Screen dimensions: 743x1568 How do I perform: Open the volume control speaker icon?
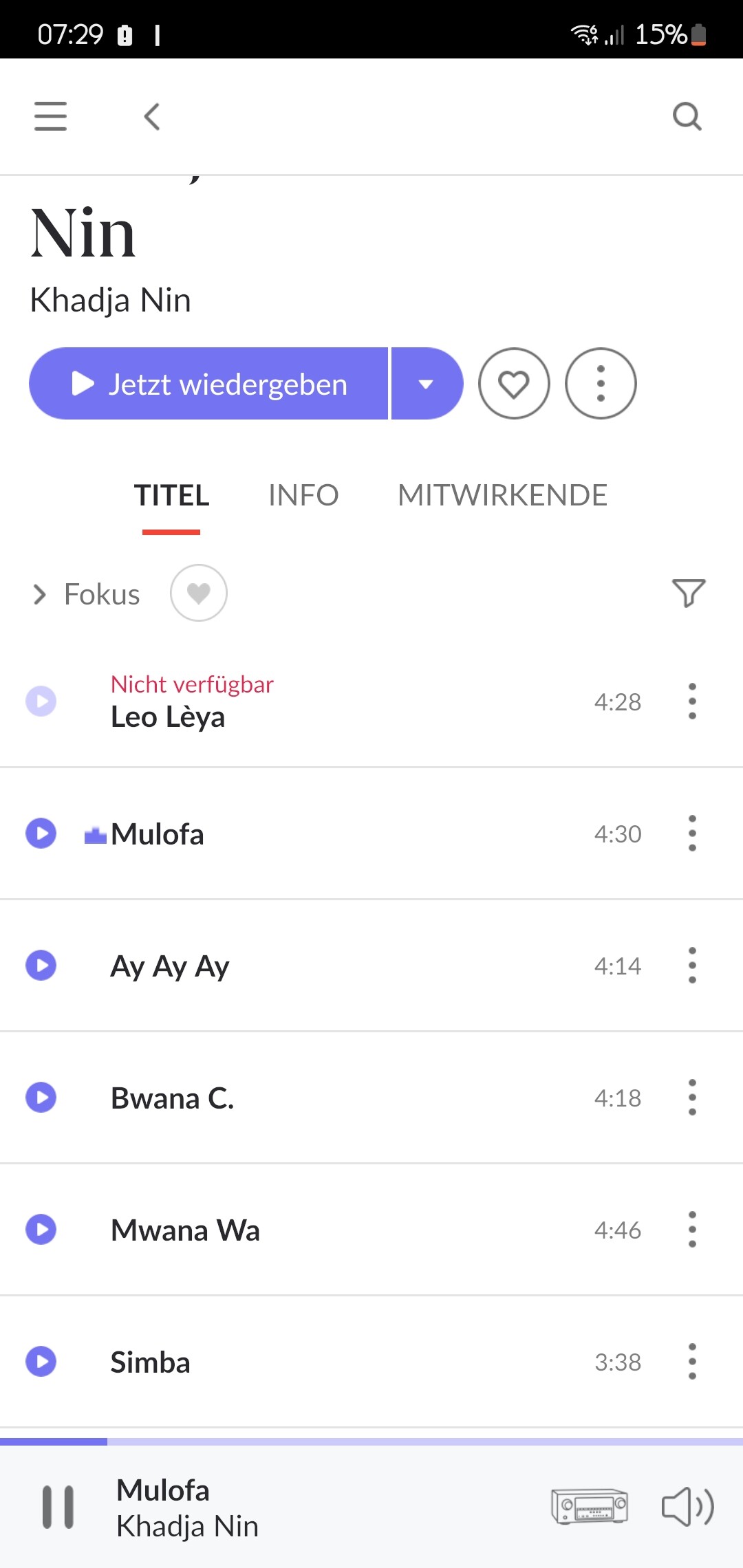pos(688,1507)
